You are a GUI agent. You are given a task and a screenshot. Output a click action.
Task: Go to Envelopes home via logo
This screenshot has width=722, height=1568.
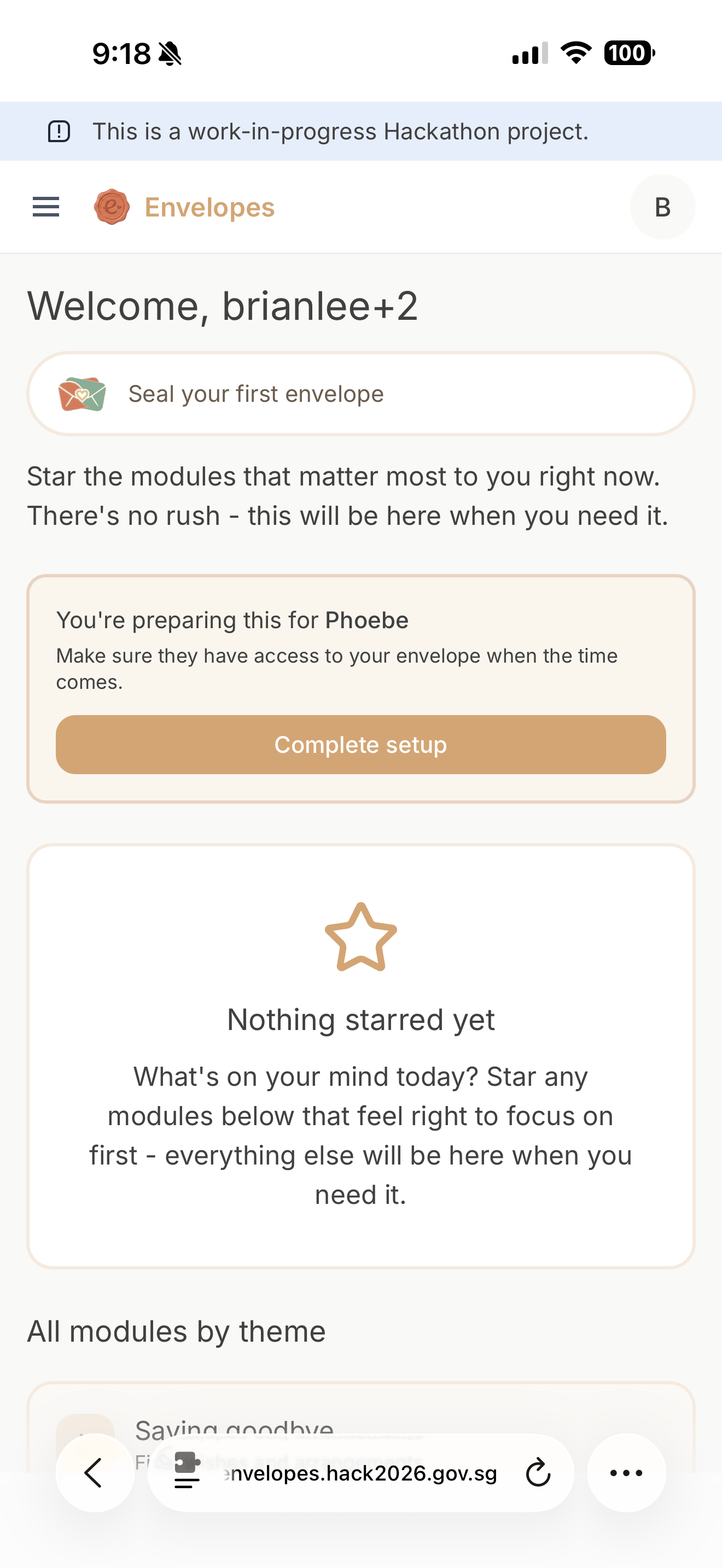[184, 207]
